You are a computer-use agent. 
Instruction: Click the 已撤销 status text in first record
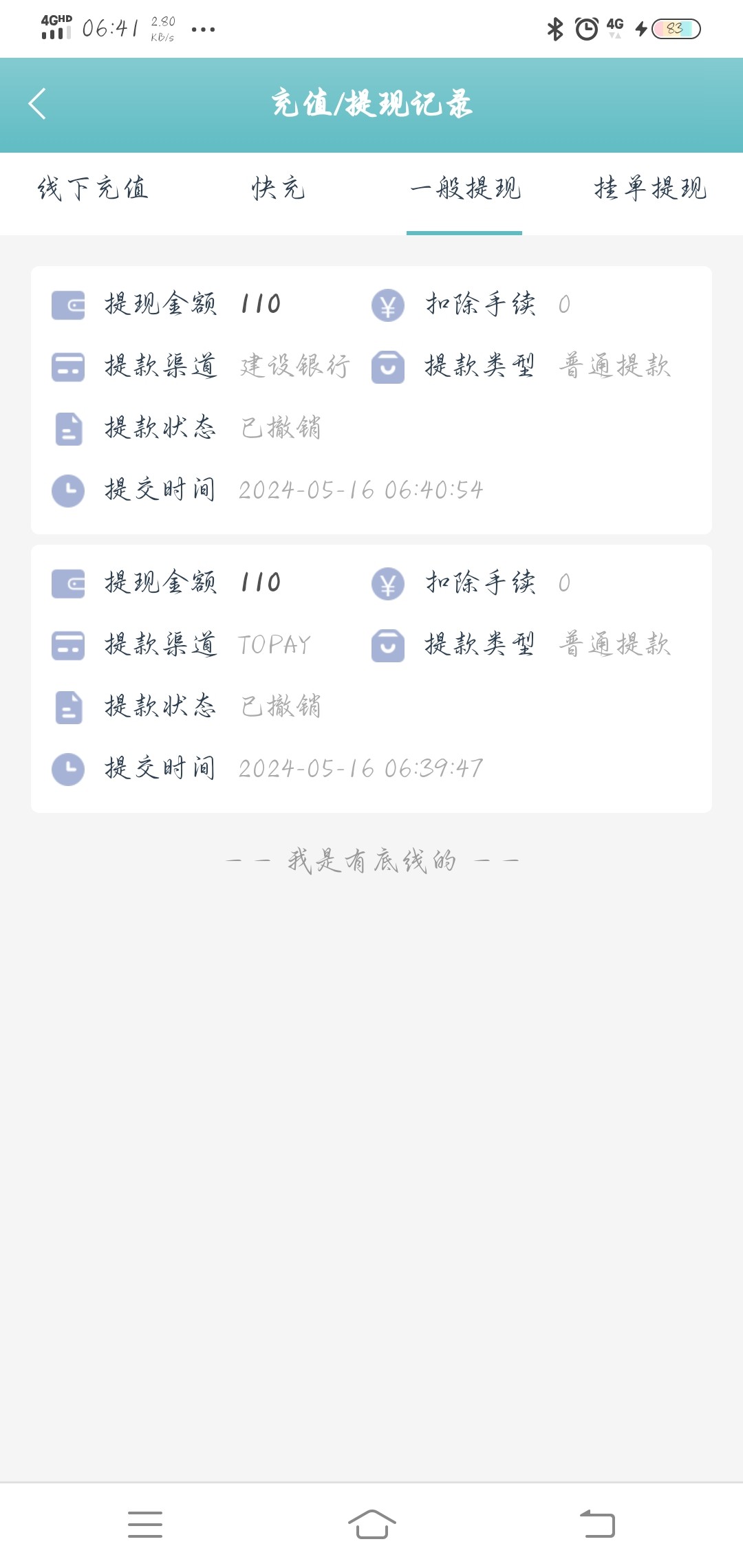tap(281, 428)
